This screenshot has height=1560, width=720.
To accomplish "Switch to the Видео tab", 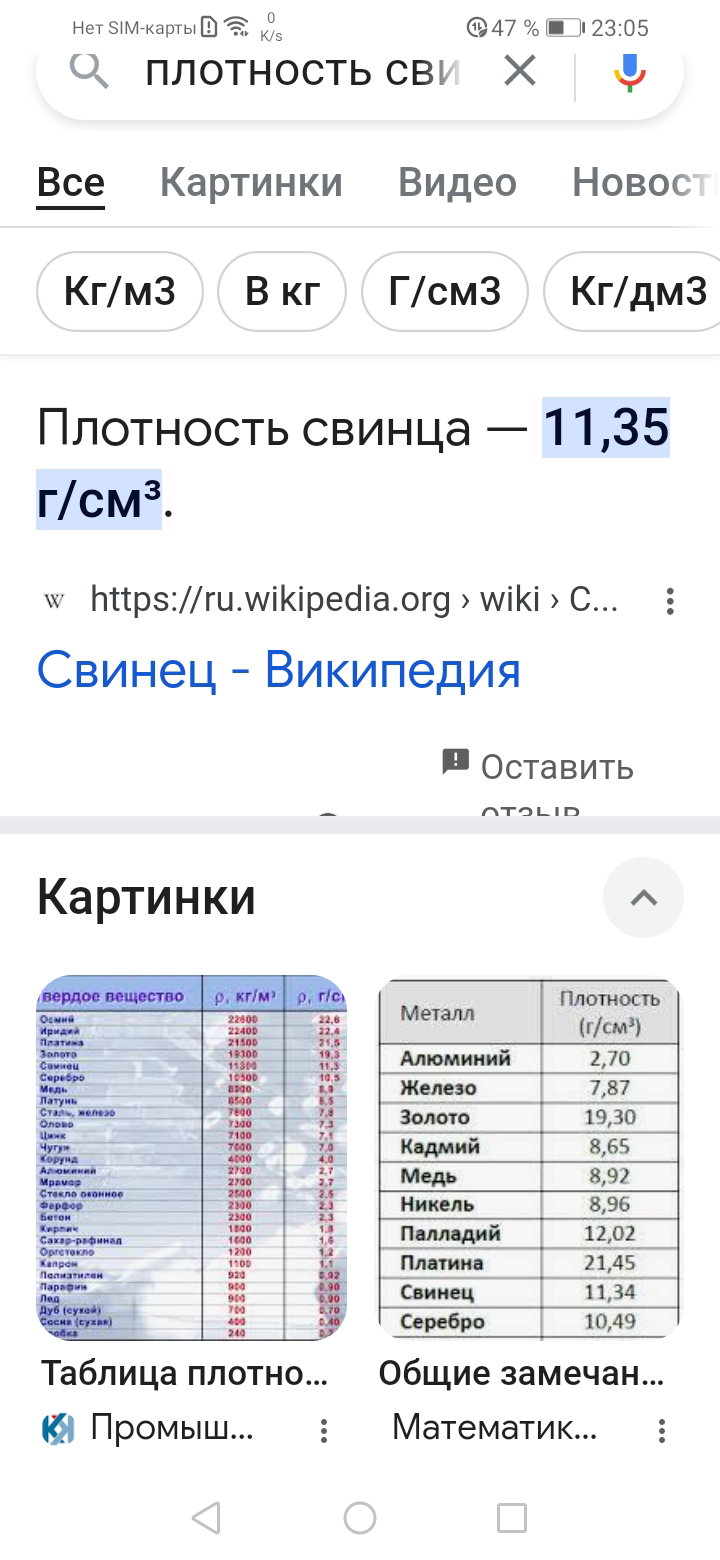I will [457, 182].
